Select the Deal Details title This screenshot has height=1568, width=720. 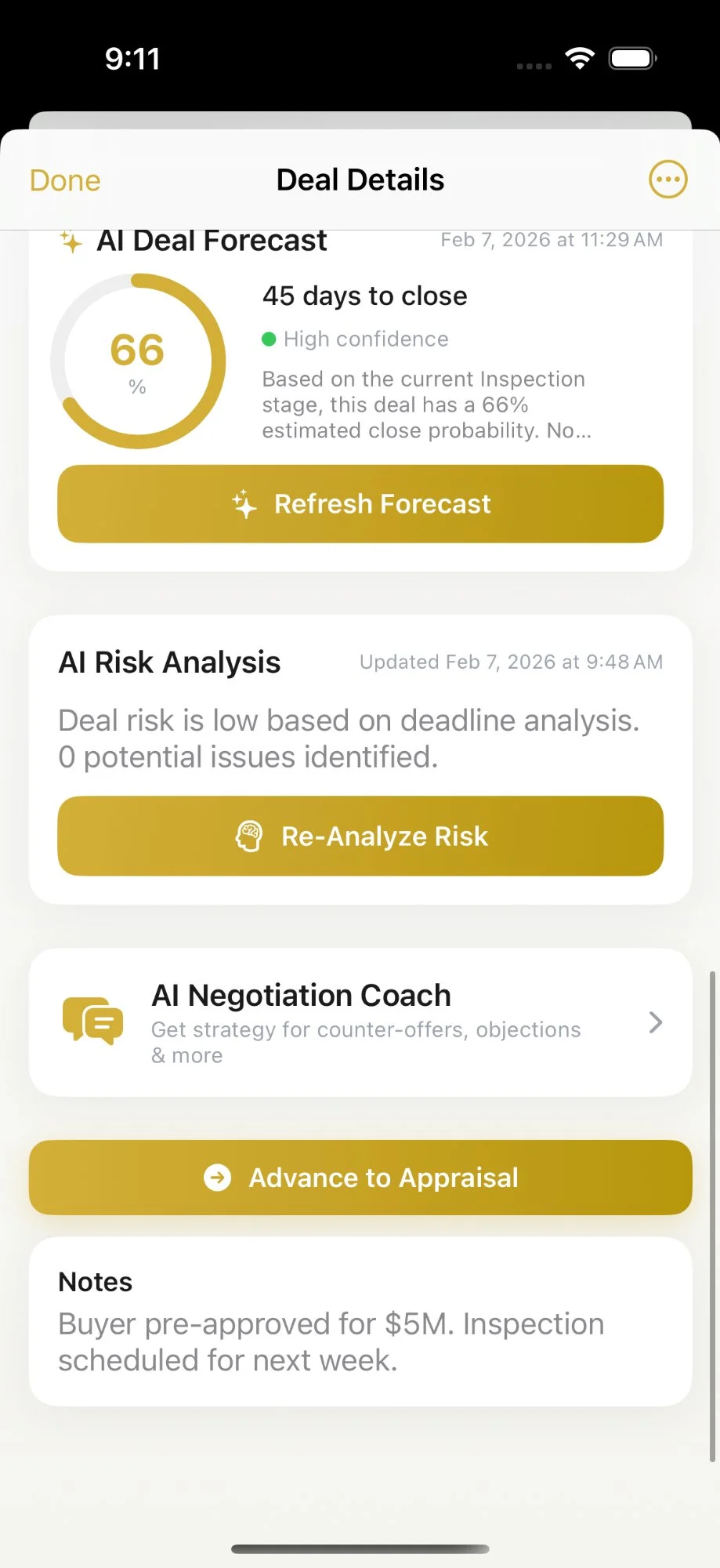360,179
